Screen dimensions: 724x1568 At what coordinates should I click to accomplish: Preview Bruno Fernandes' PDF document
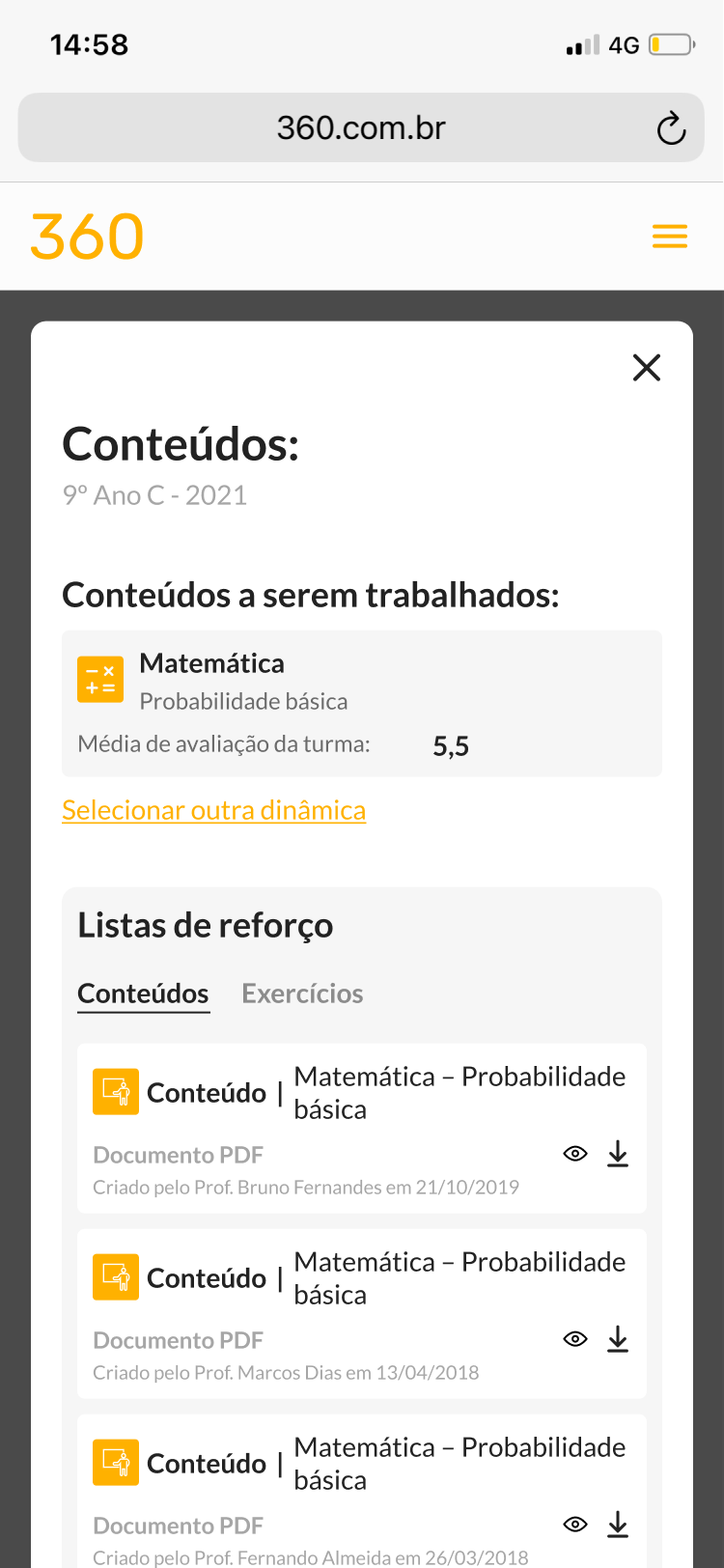pyautogui.click(x=575, y=1154)
